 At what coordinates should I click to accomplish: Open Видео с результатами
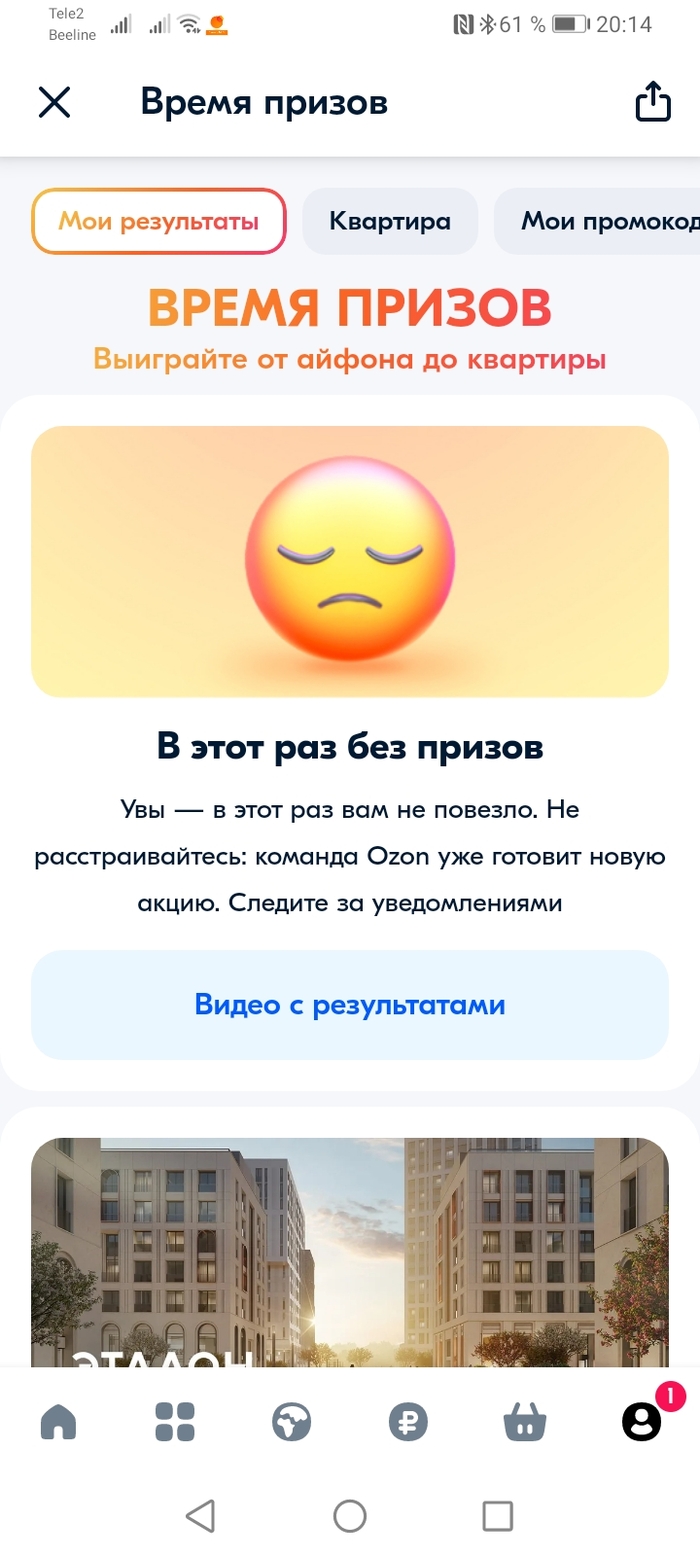pyautogui.click(x=350, y=1005)
